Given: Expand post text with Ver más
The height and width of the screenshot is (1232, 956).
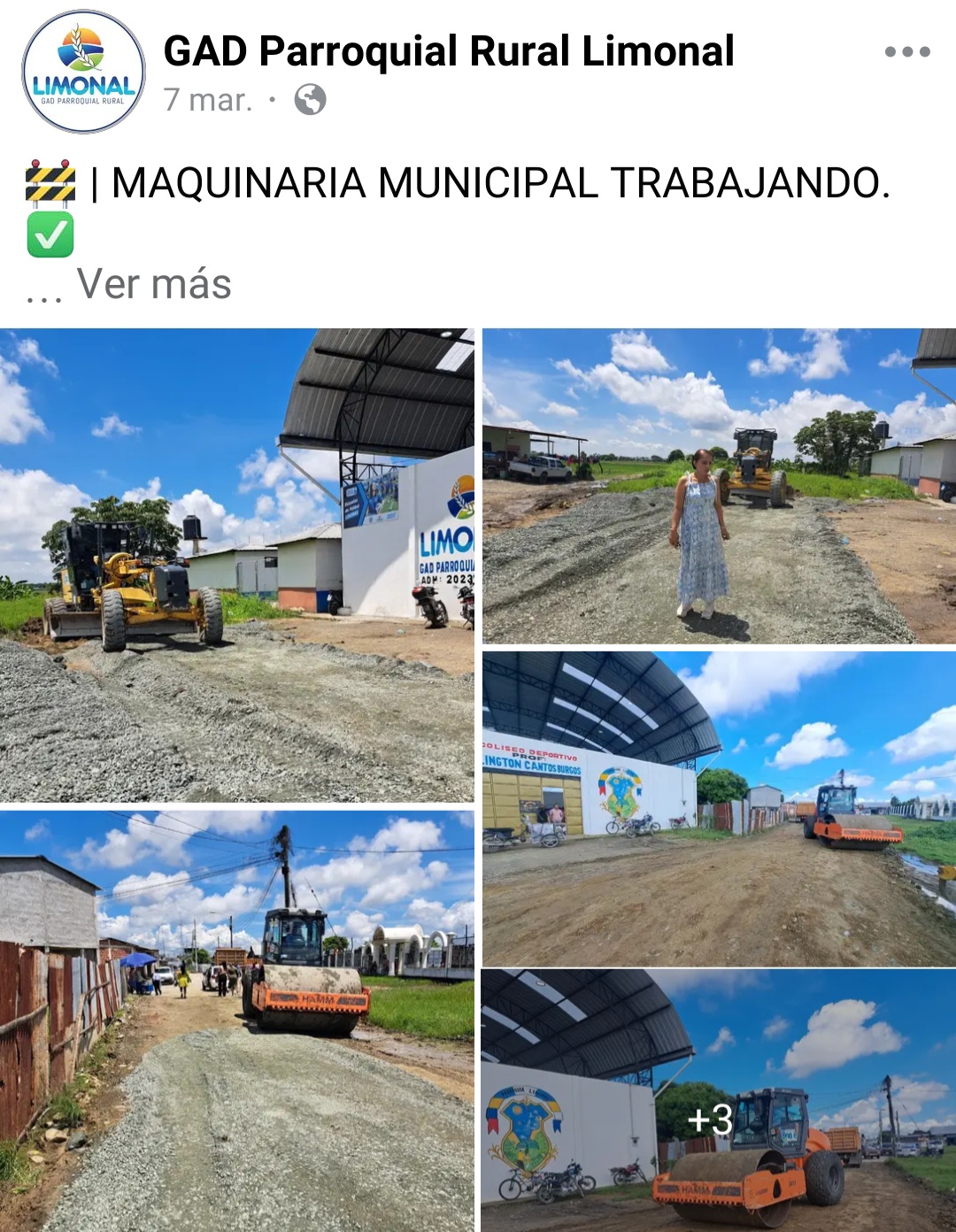Looking at the screenshot, I should pyautogui.click(x=154, y=284).
